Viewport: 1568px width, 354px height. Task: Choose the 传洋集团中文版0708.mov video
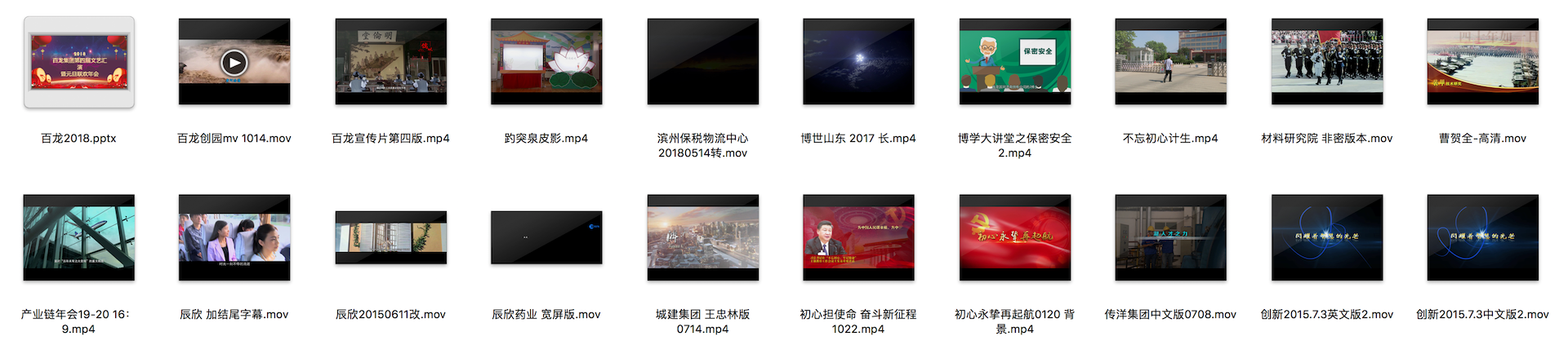(1170, 237)
